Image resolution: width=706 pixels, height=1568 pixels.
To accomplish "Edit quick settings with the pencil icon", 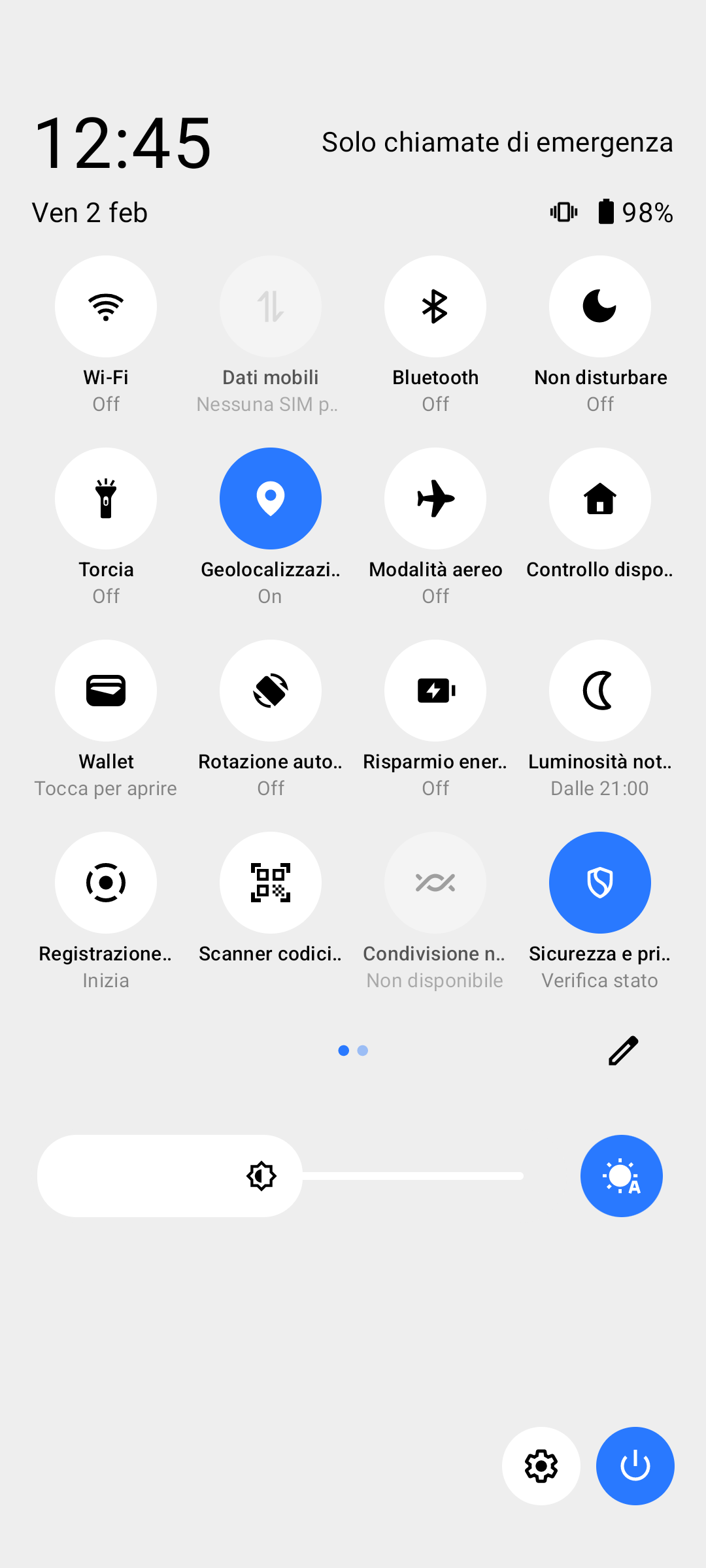I will pyautogui.click(x=623, y=1051).
